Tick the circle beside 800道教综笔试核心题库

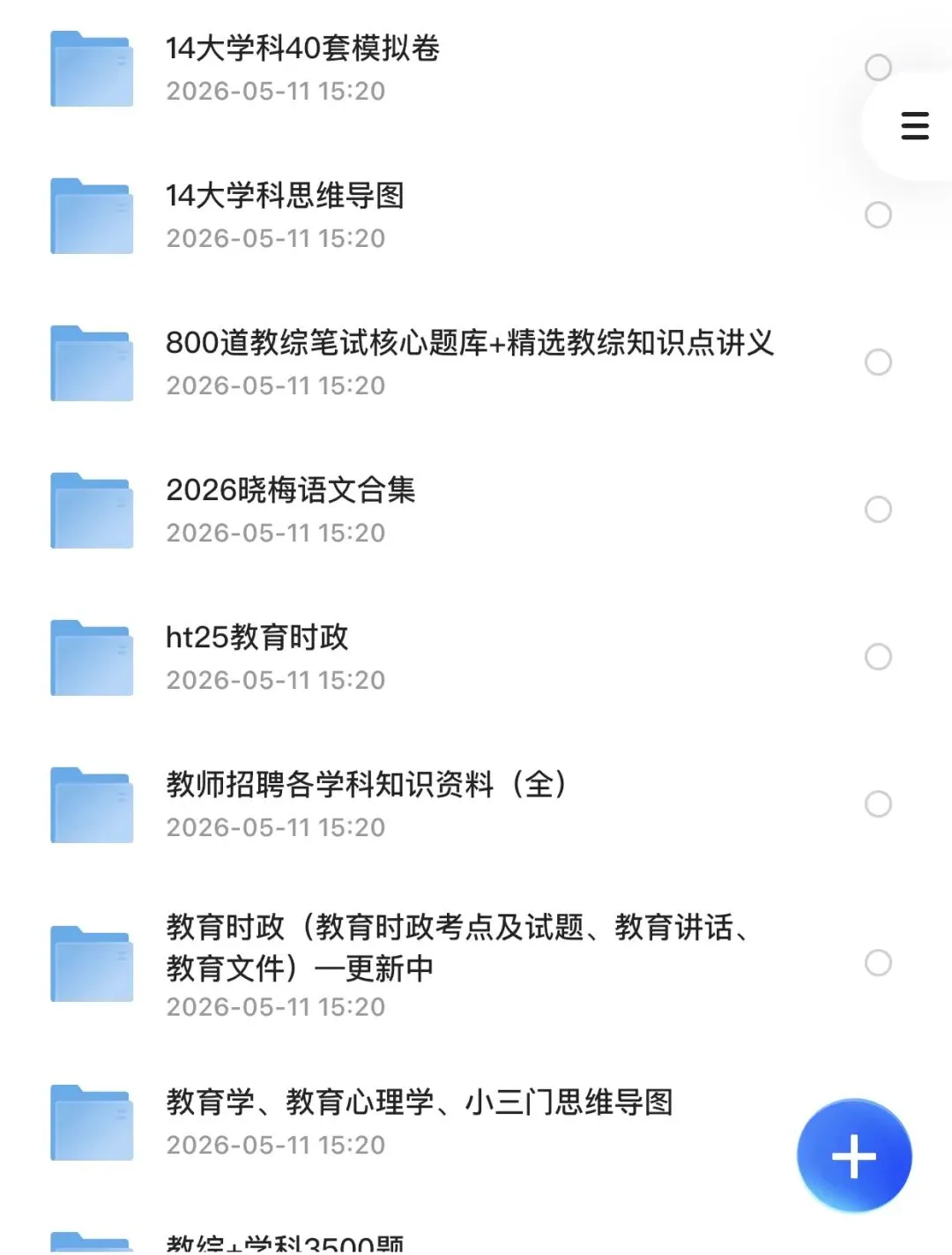[x=878, y=362]
